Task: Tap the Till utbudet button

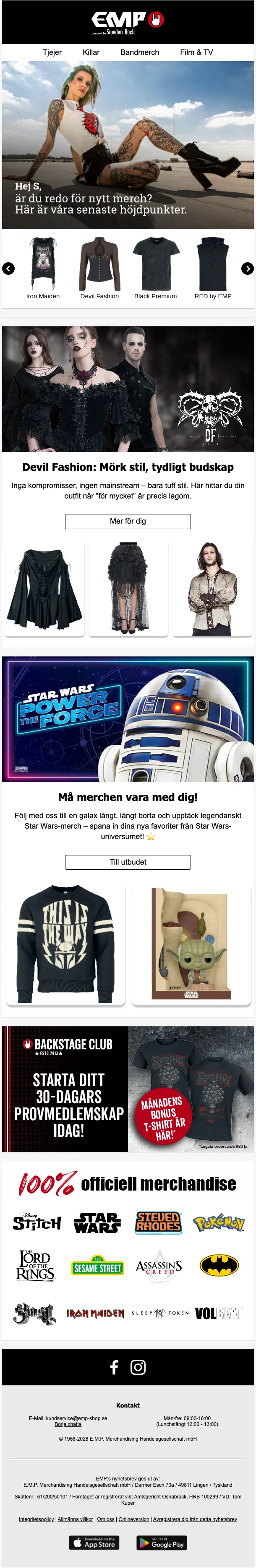Action: 128,862
